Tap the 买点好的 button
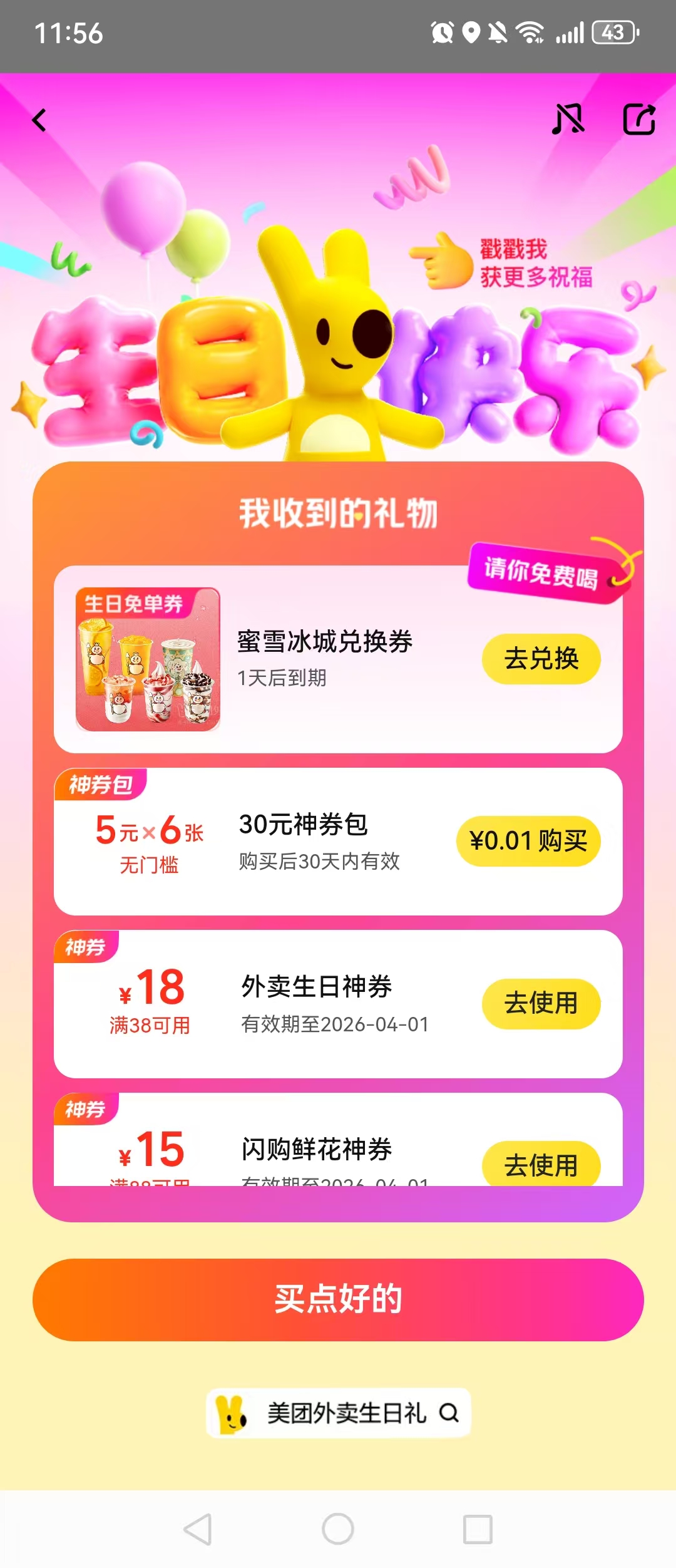This screenshot has width=676, height=1568. (x=338, y=1299)
